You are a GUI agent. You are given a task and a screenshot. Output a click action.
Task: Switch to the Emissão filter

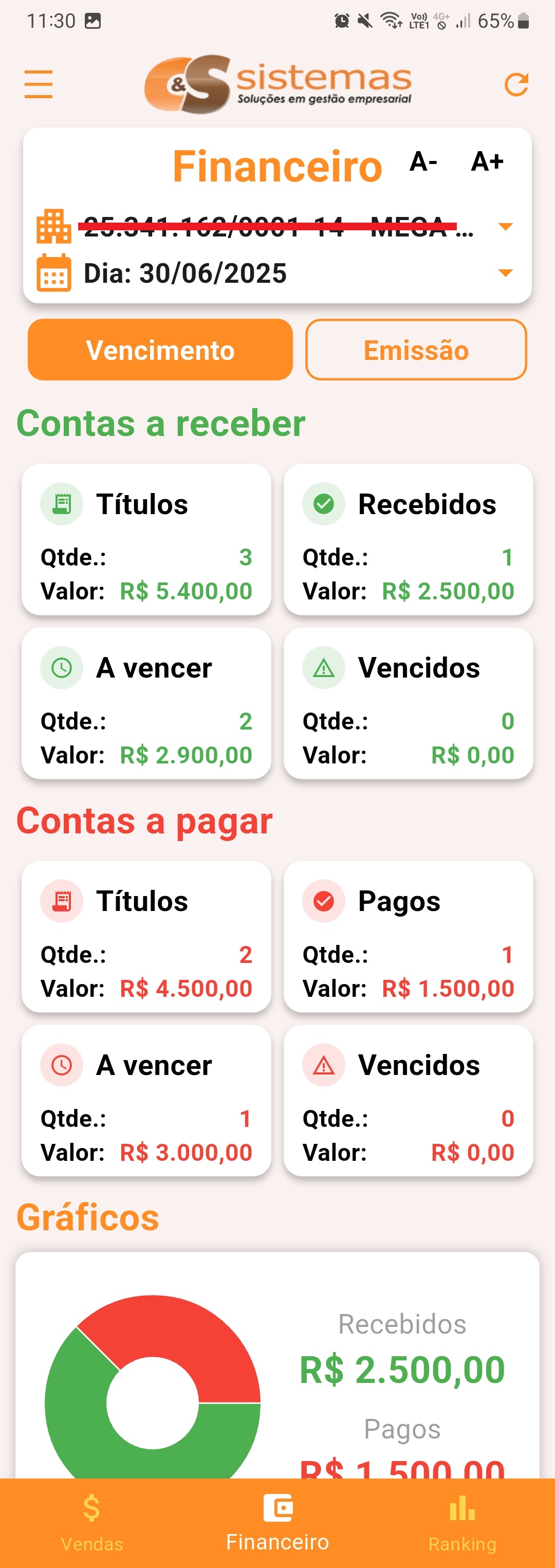pyautogui.click(x=416, y=350)
